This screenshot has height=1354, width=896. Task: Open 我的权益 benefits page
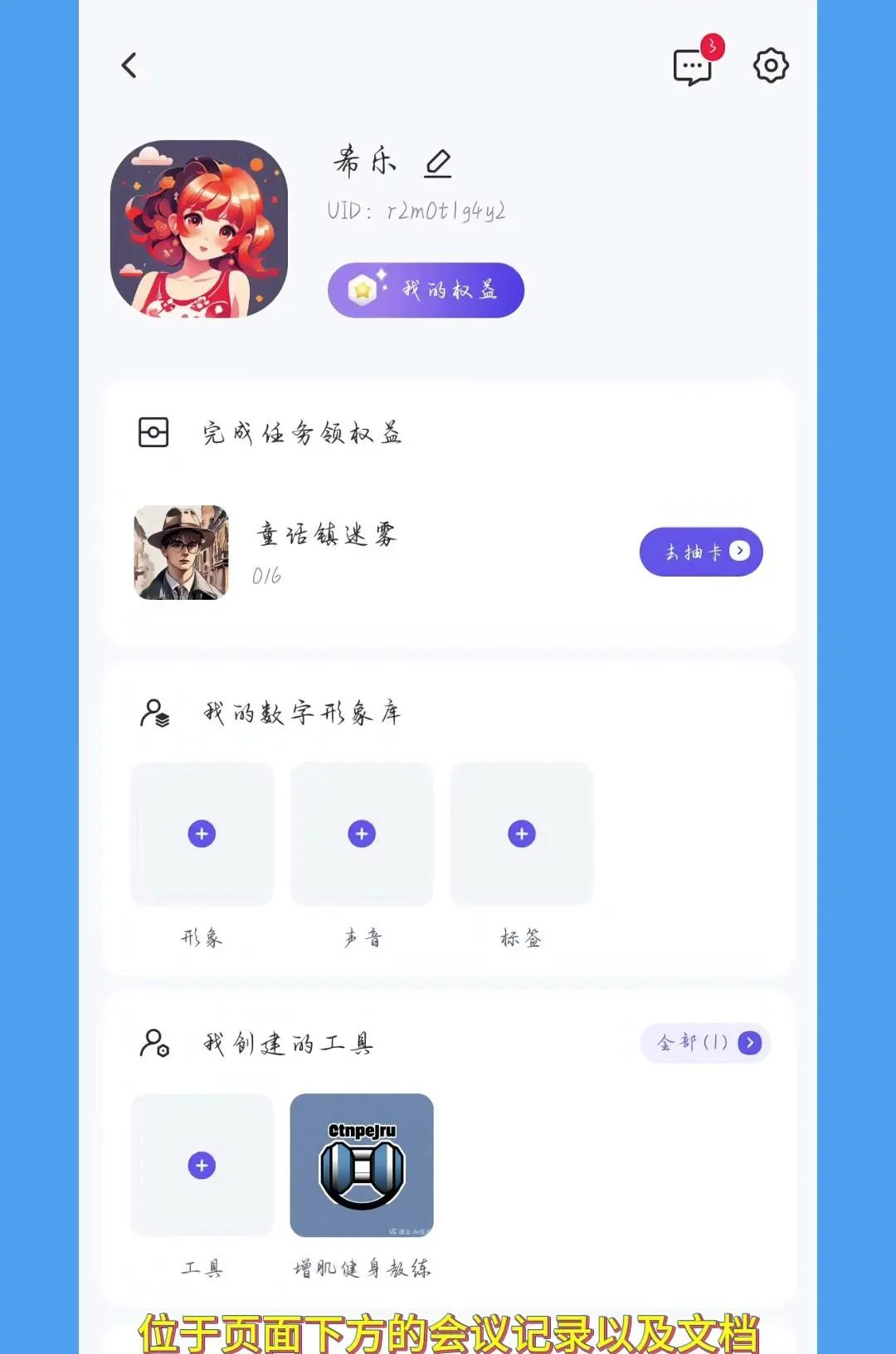click(426, 289)
